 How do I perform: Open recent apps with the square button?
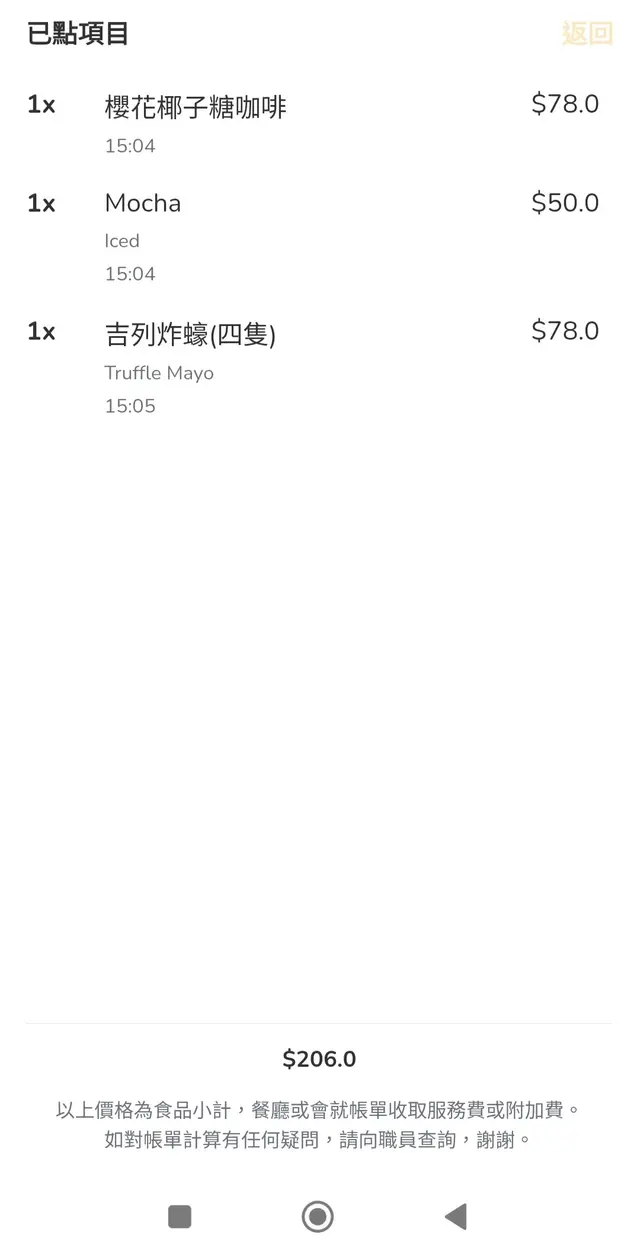[x=180, y=1216]
